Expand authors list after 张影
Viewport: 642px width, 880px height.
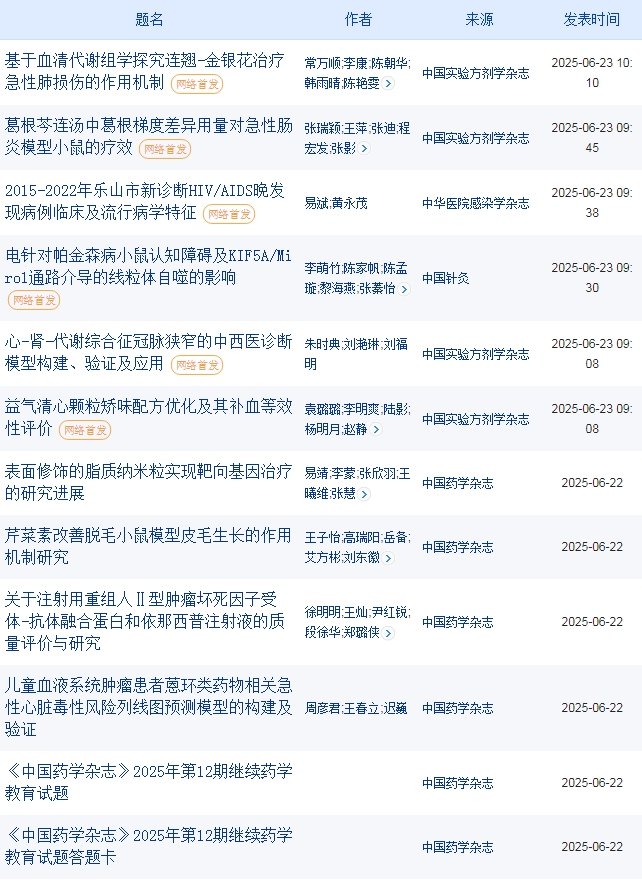tap(364, 148)
